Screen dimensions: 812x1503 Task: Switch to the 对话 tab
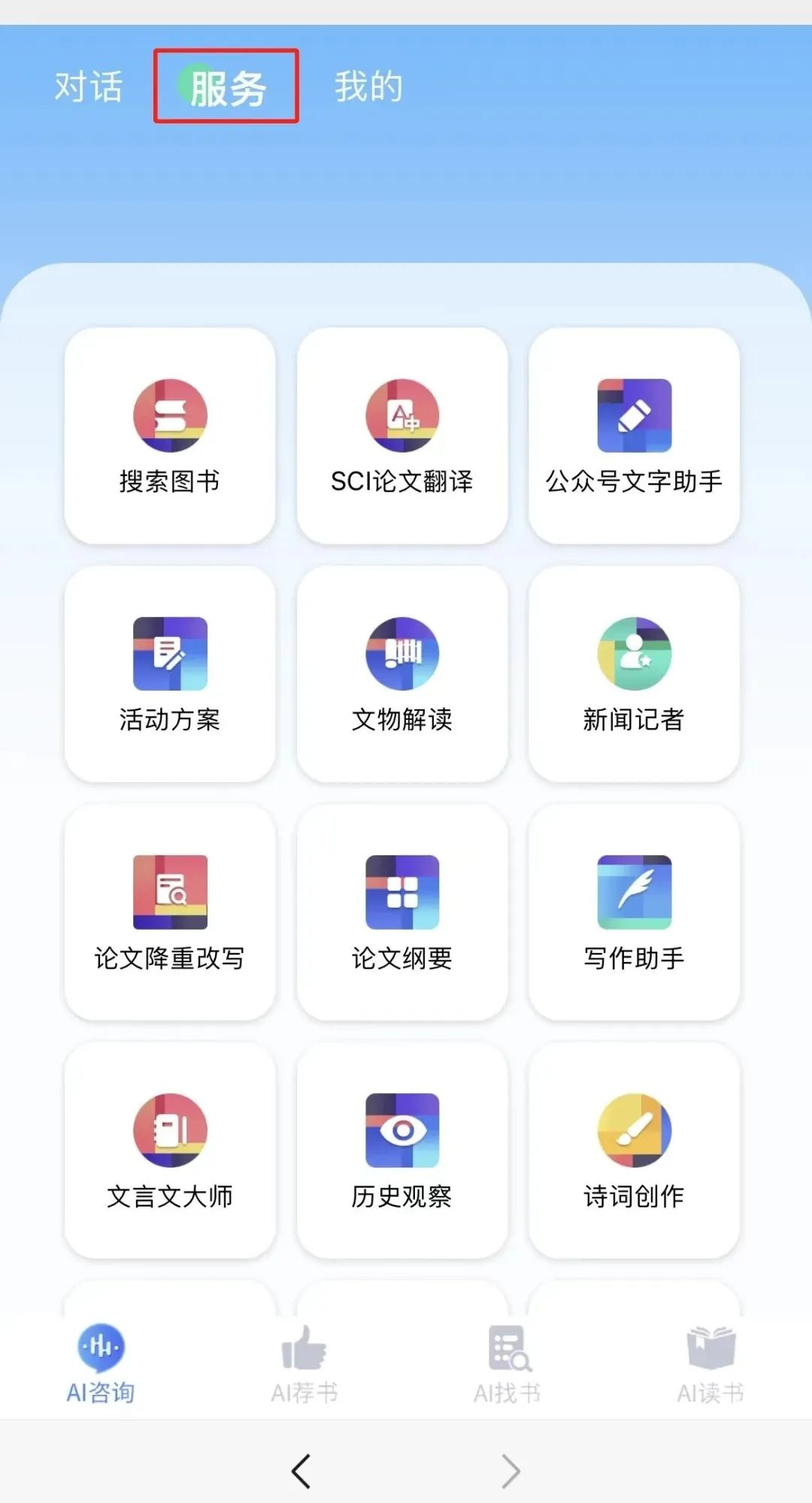(88, 87)
